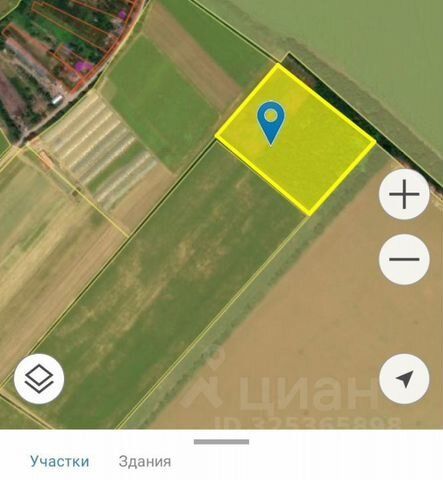The height and width of the screenshot is (480, 443).
Task: Tap the blue pin on highlighted plot
Action: [x=271, y=123]
